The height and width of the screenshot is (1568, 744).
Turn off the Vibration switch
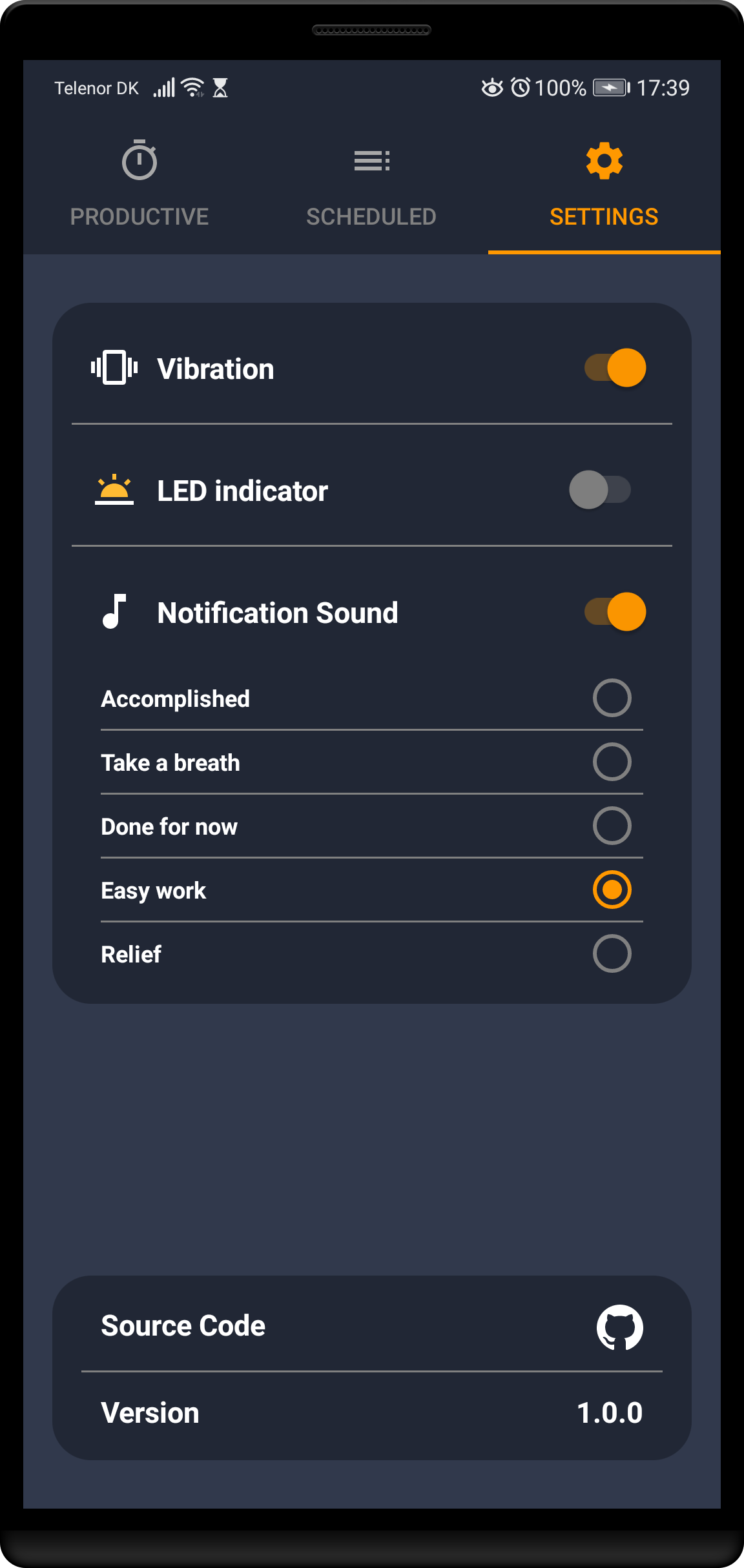click(x=615, y=368)
